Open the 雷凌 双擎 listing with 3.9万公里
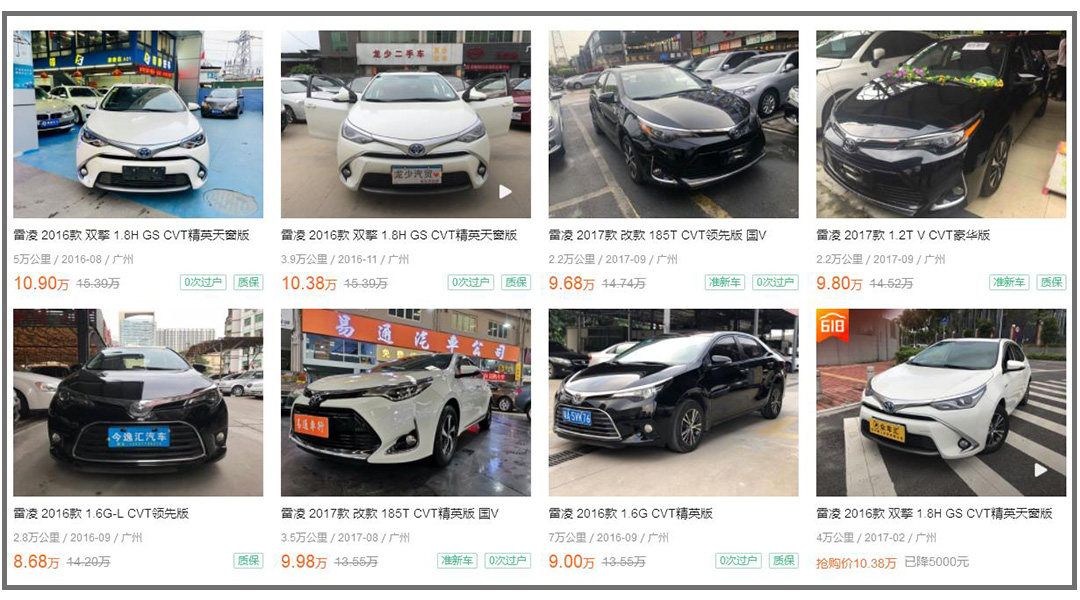 (x=405, y=125)
